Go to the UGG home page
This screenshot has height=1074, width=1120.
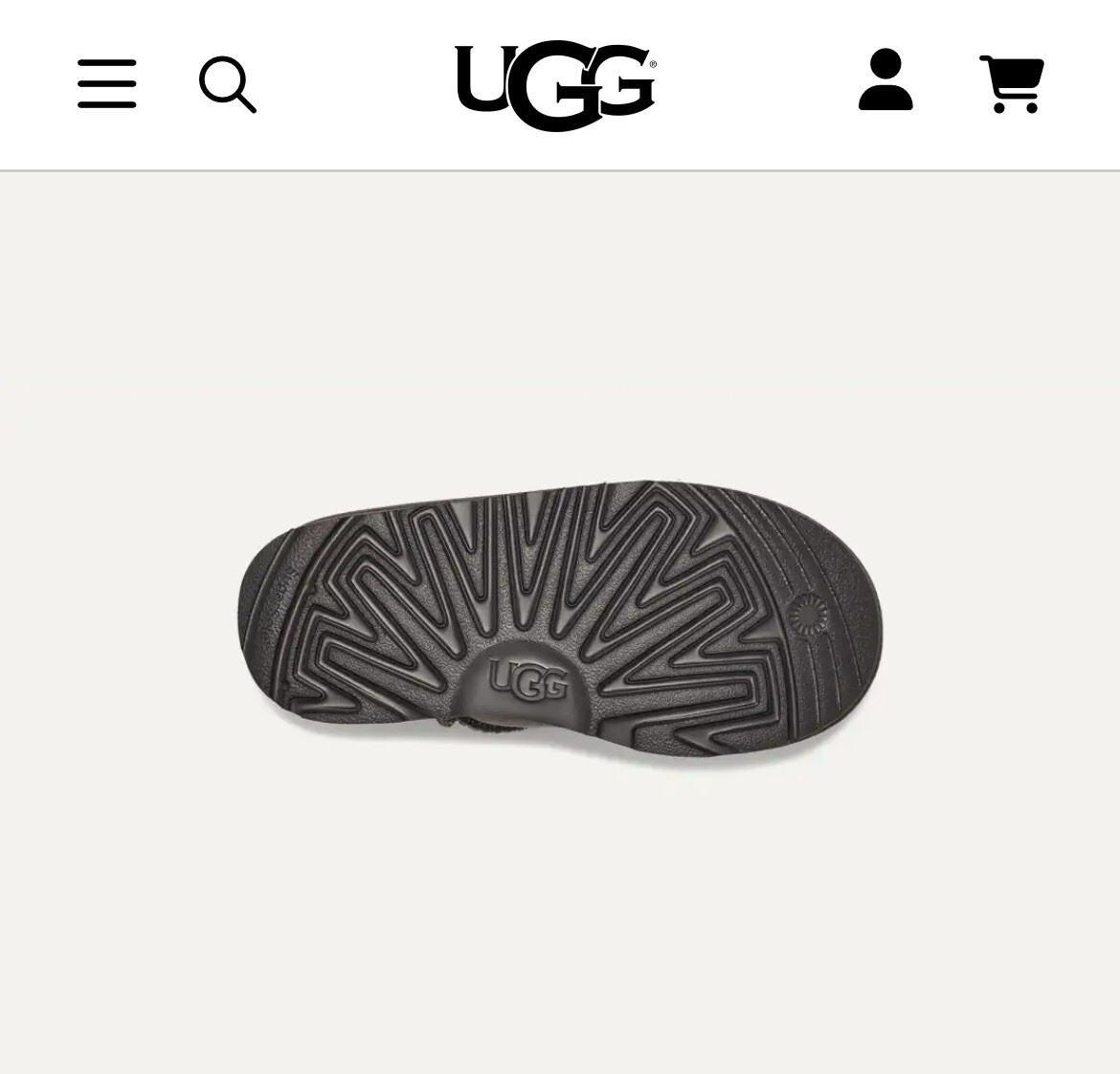coord(555,85)
